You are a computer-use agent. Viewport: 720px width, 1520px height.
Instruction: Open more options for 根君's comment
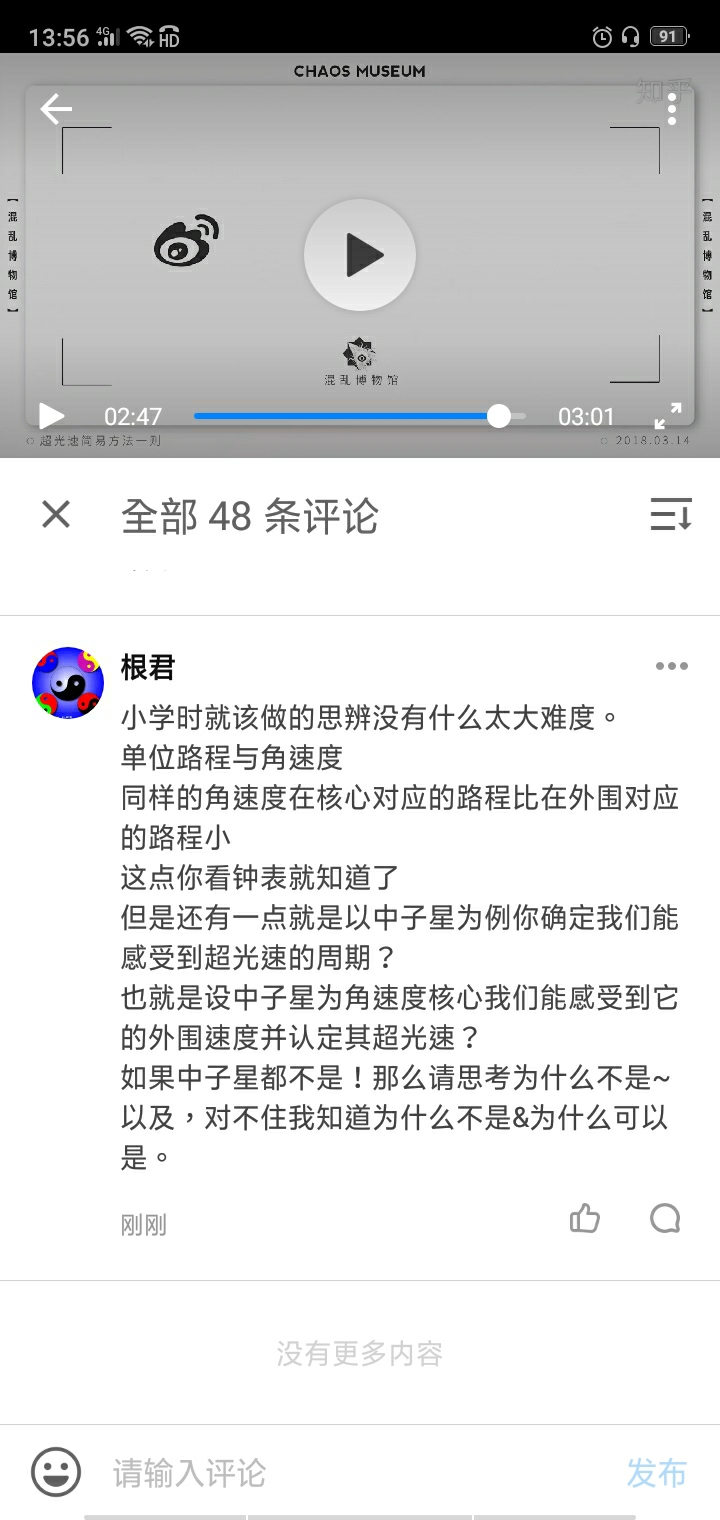click(671, 666)
